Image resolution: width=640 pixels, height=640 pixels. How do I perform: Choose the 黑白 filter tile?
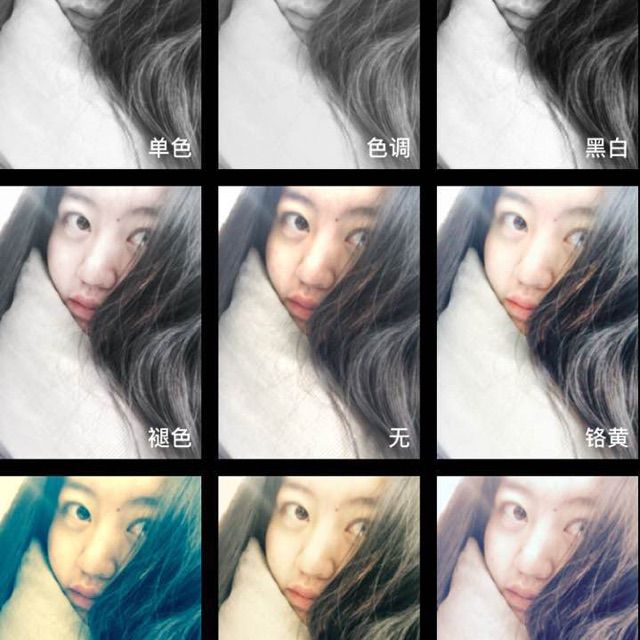(x=537, y=84)
